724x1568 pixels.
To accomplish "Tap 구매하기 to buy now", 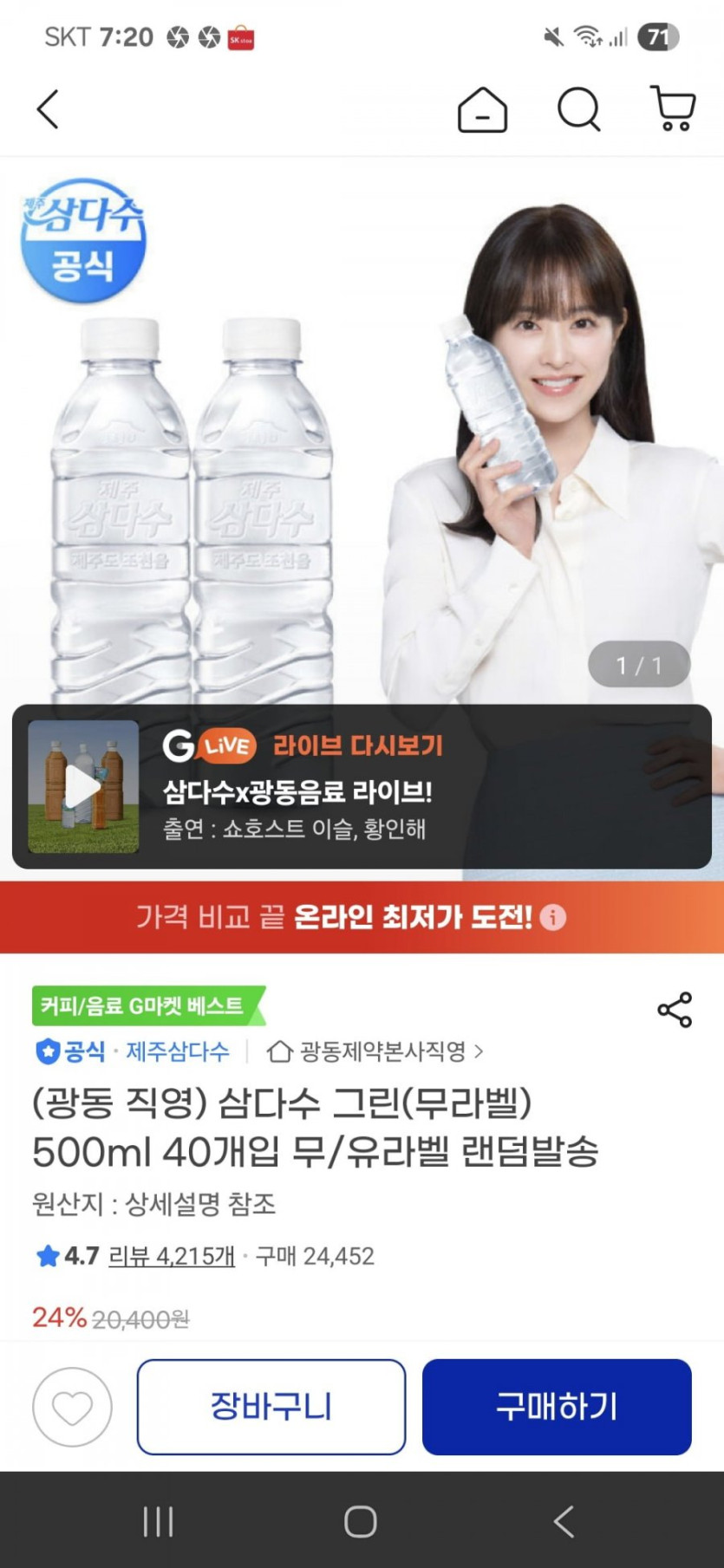I will [x=557, y=1407].
